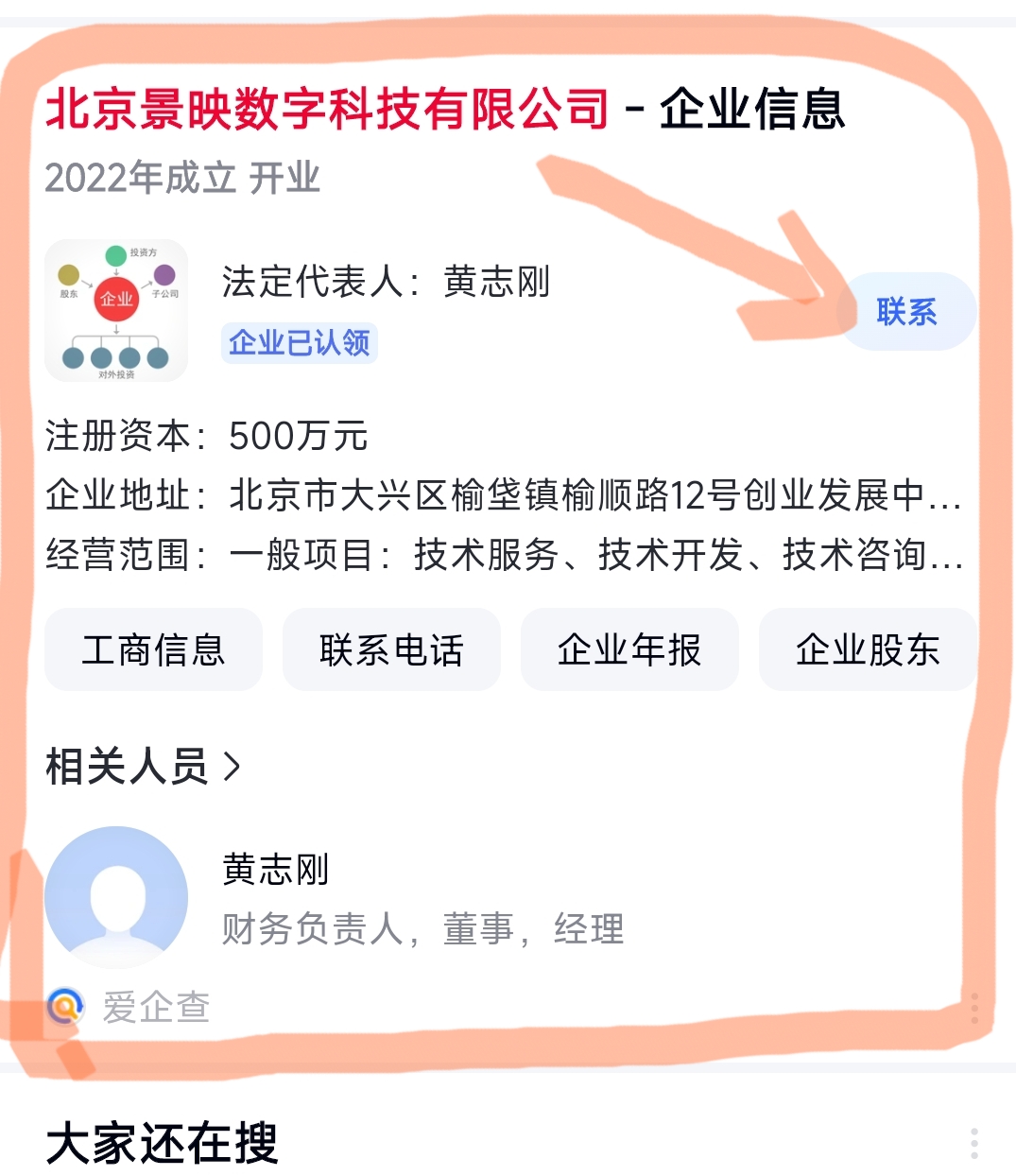Open the 企业股东 shareholders chip
The height and width of the screenshot is (1176, 1016).
[867, 649]
